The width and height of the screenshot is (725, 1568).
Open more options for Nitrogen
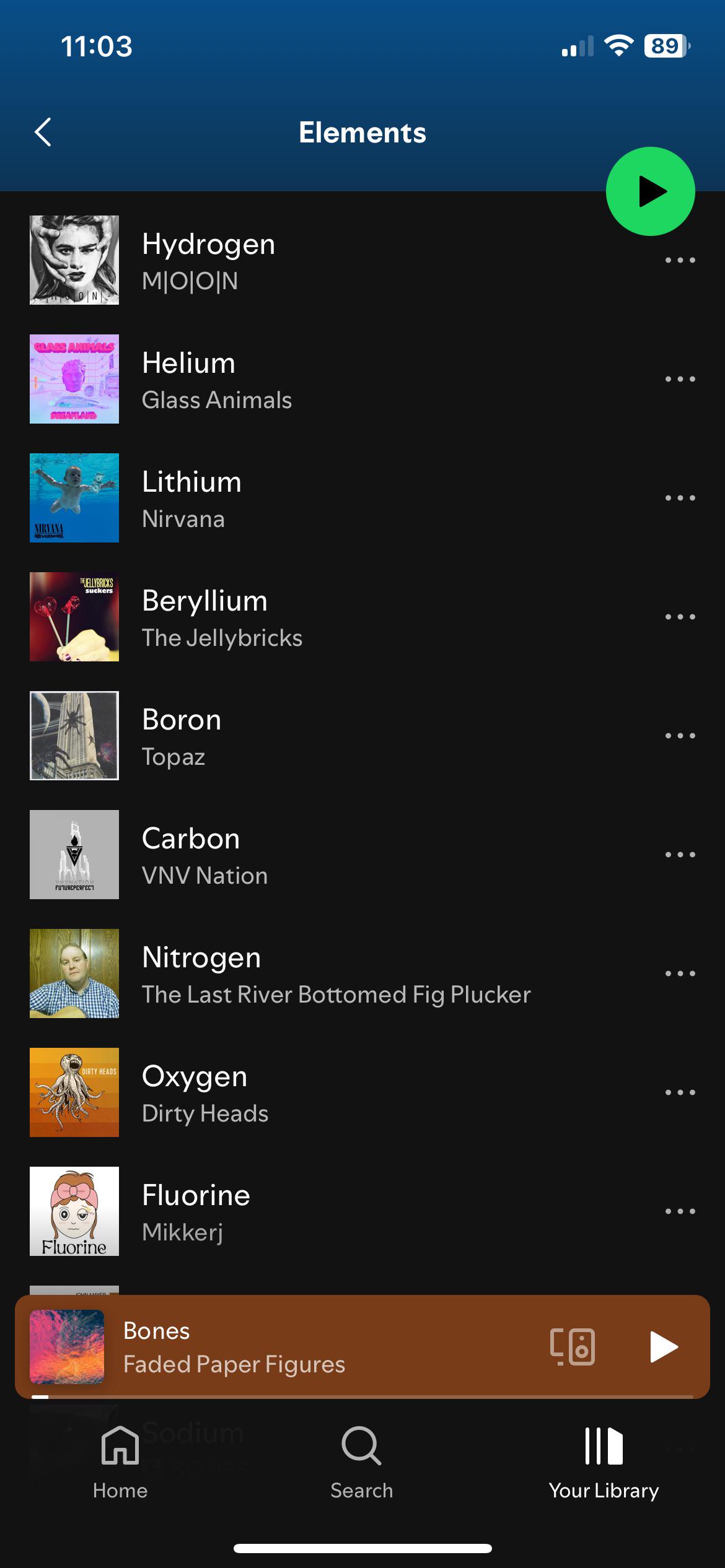(x=680, y=973)
